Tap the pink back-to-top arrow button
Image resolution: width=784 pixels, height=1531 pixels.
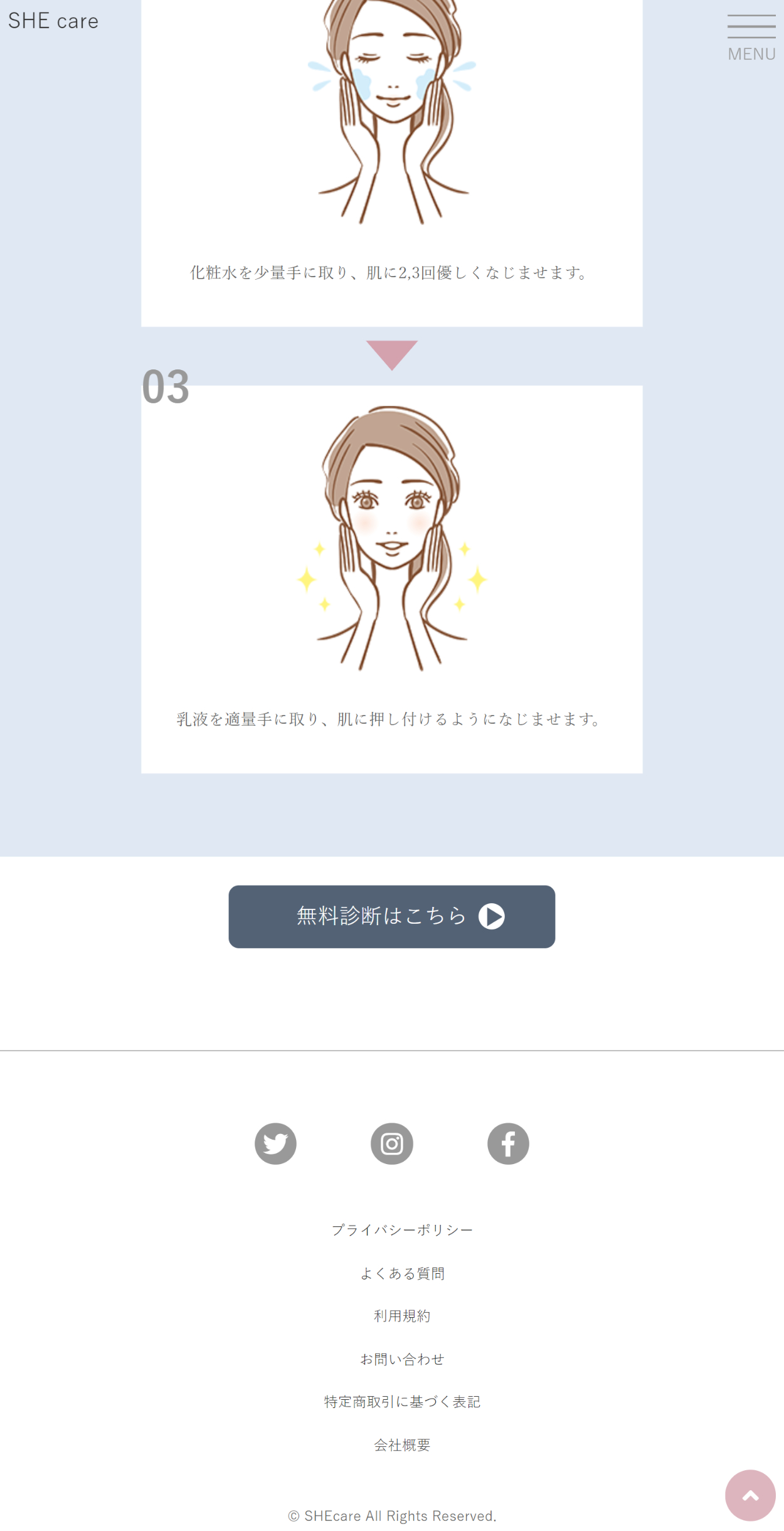click(x=750, y=1495)
